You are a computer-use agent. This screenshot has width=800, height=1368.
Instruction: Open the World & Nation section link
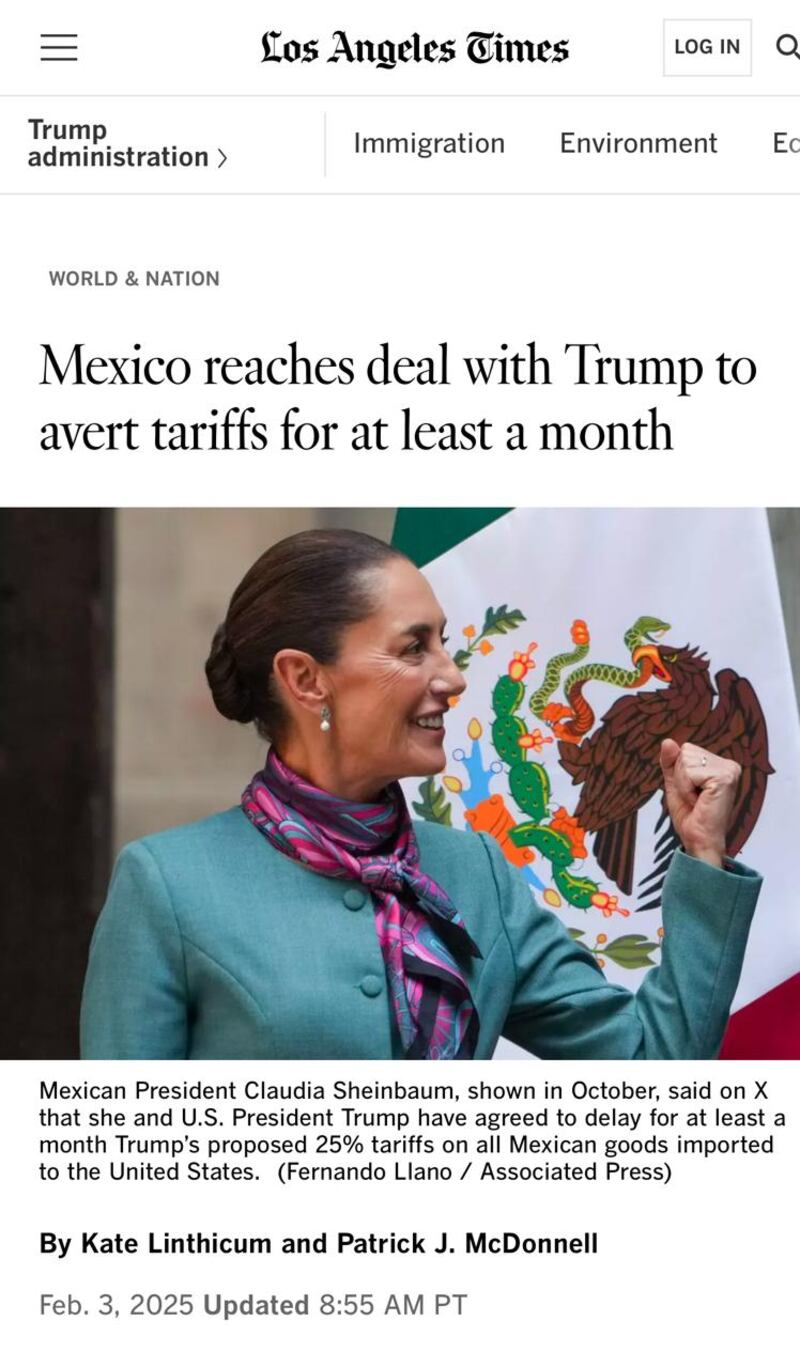coord(134,279)
